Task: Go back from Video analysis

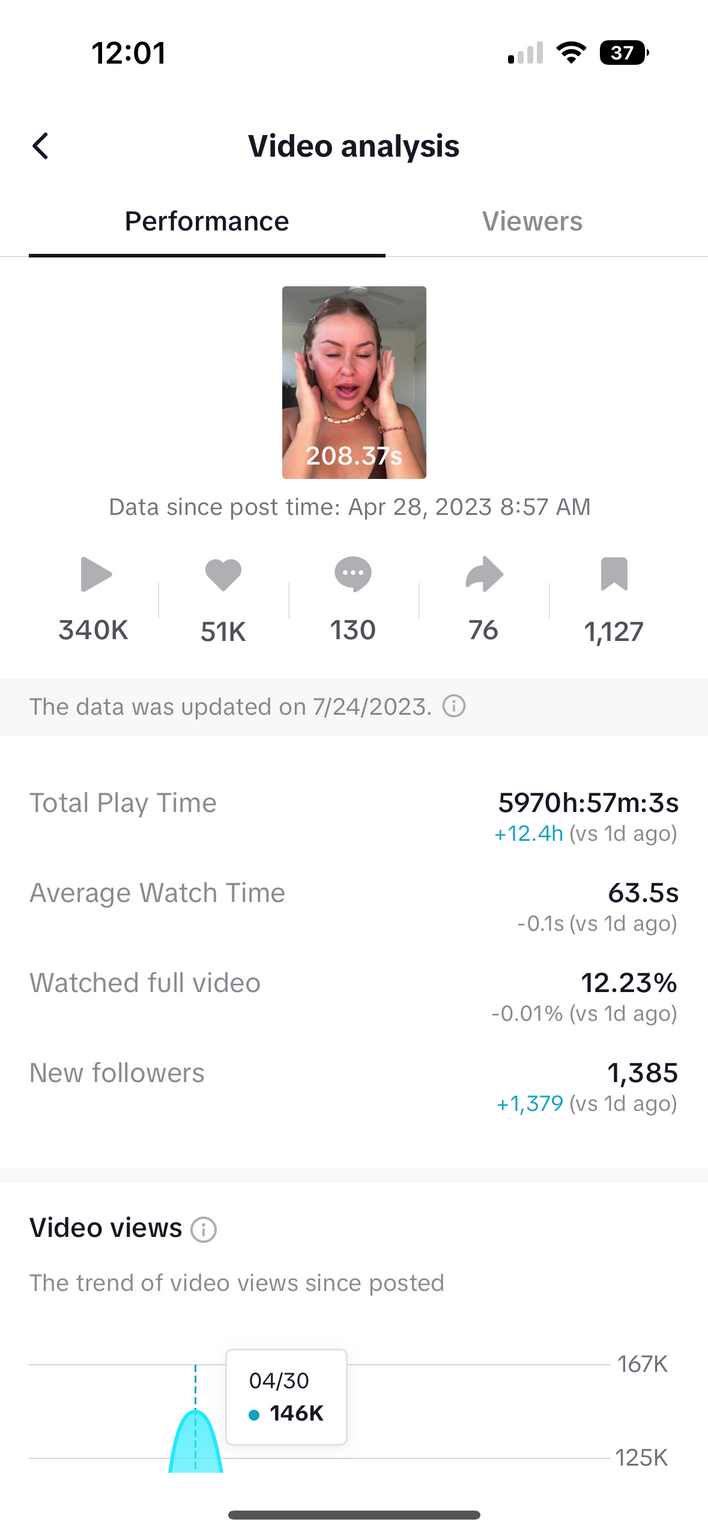Action: (x=40, y=146)
